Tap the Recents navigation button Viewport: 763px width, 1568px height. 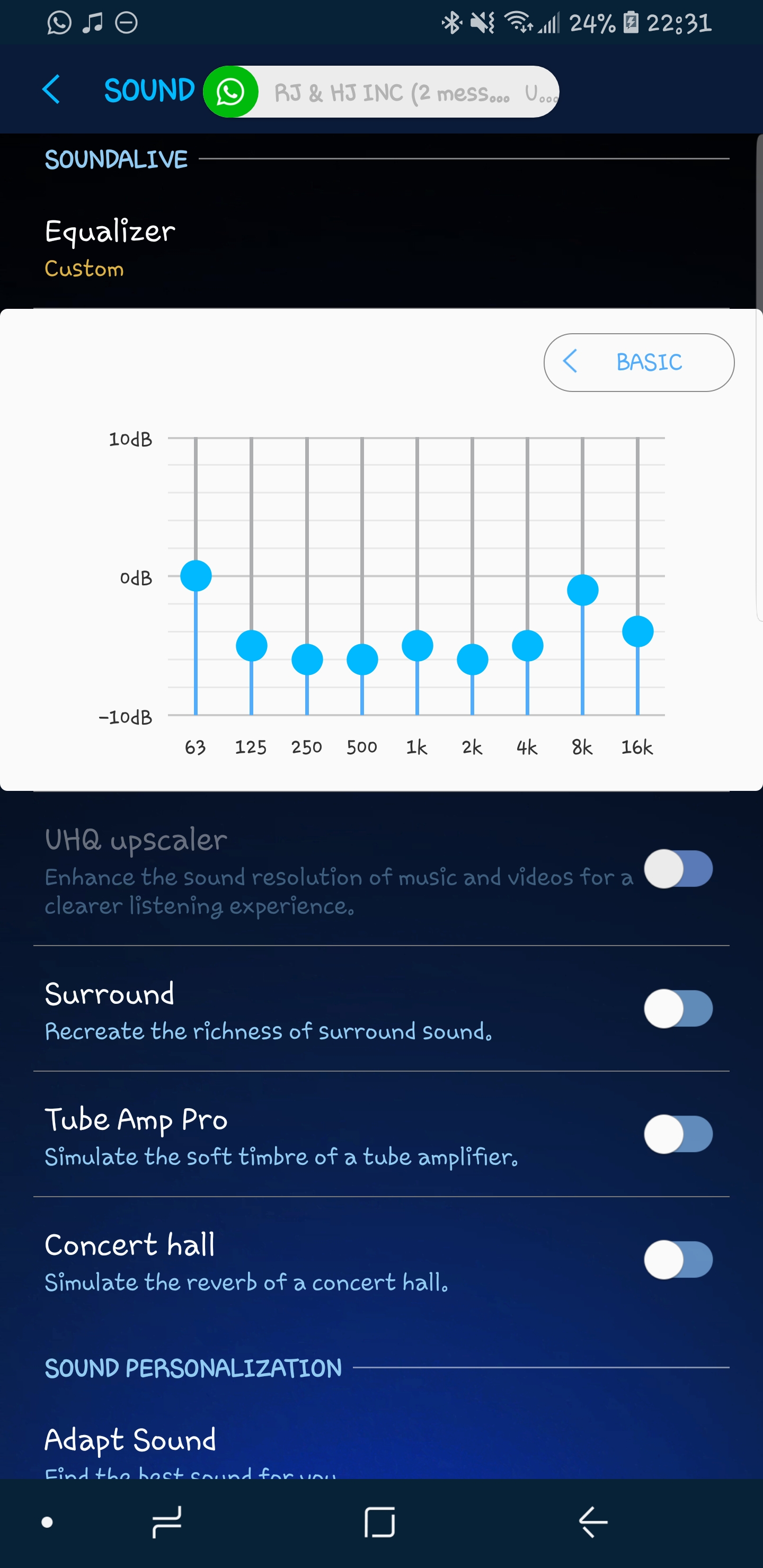167,1520
